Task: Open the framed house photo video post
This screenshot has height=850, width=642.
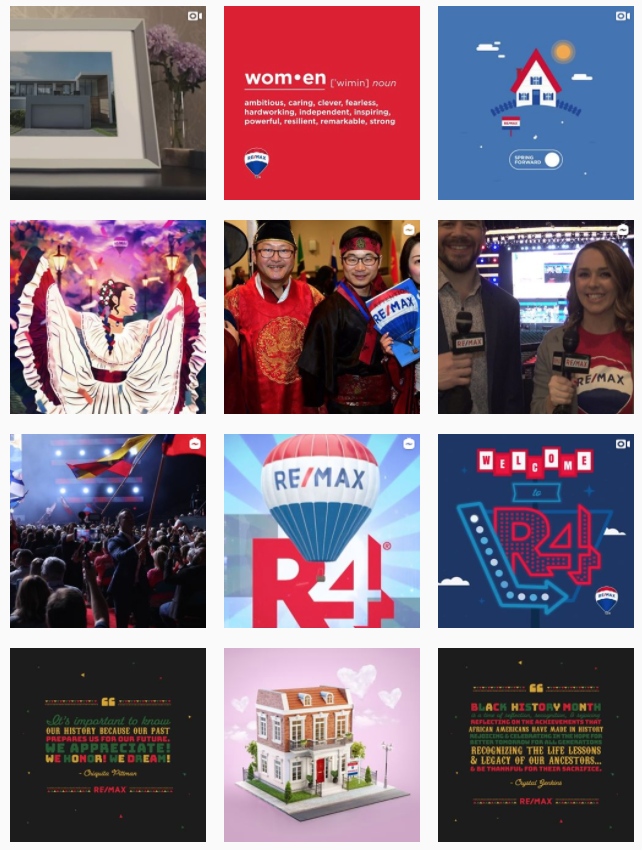Action: (108, 103)
